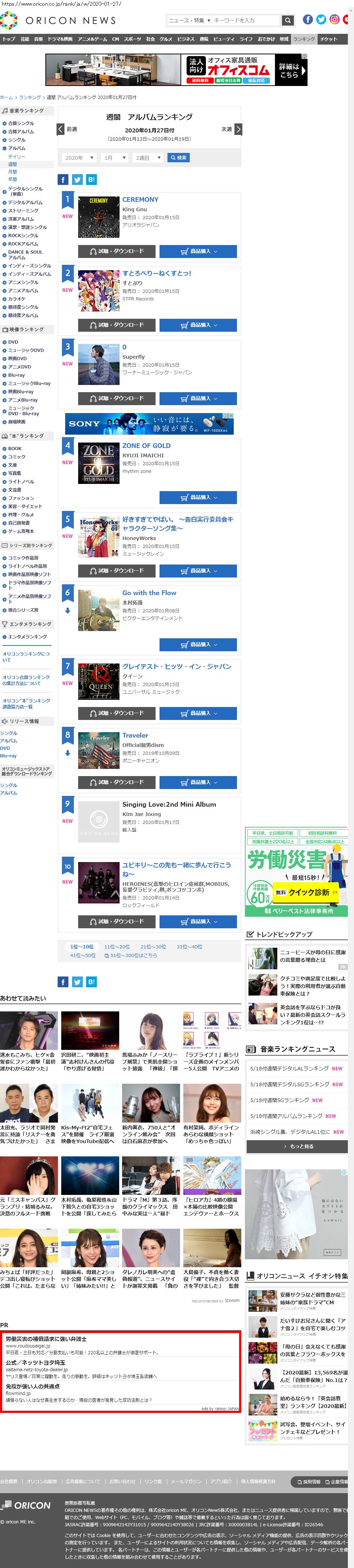This screenshot has width=354, height=1568.
Task: View the Traveler album cover thumbnail
Action: pos(99,751)
